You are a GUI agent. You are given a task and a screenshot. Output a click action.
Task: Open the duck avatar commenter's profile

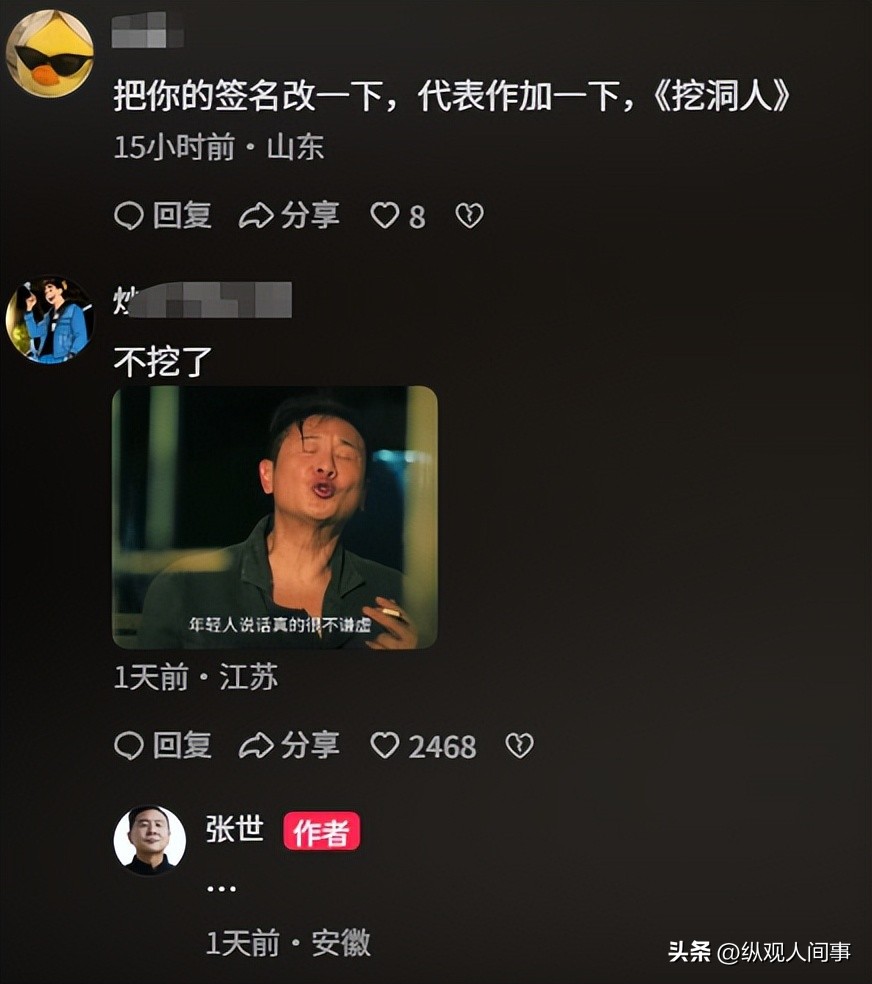[x=50, y=53]
